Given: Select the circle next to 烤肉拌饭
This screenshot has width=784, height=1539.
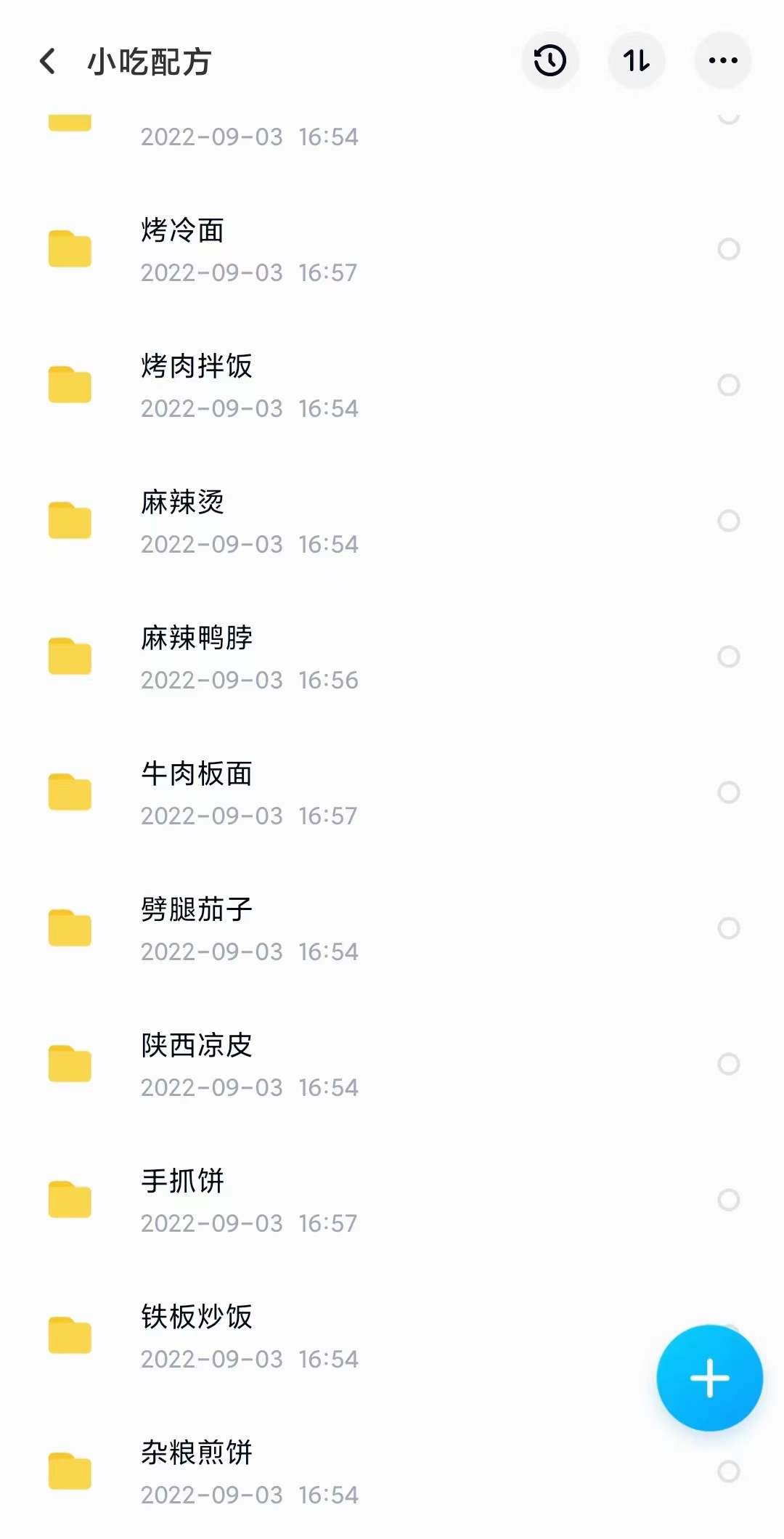Looking at the screenshot, I should tap(728, 385).
